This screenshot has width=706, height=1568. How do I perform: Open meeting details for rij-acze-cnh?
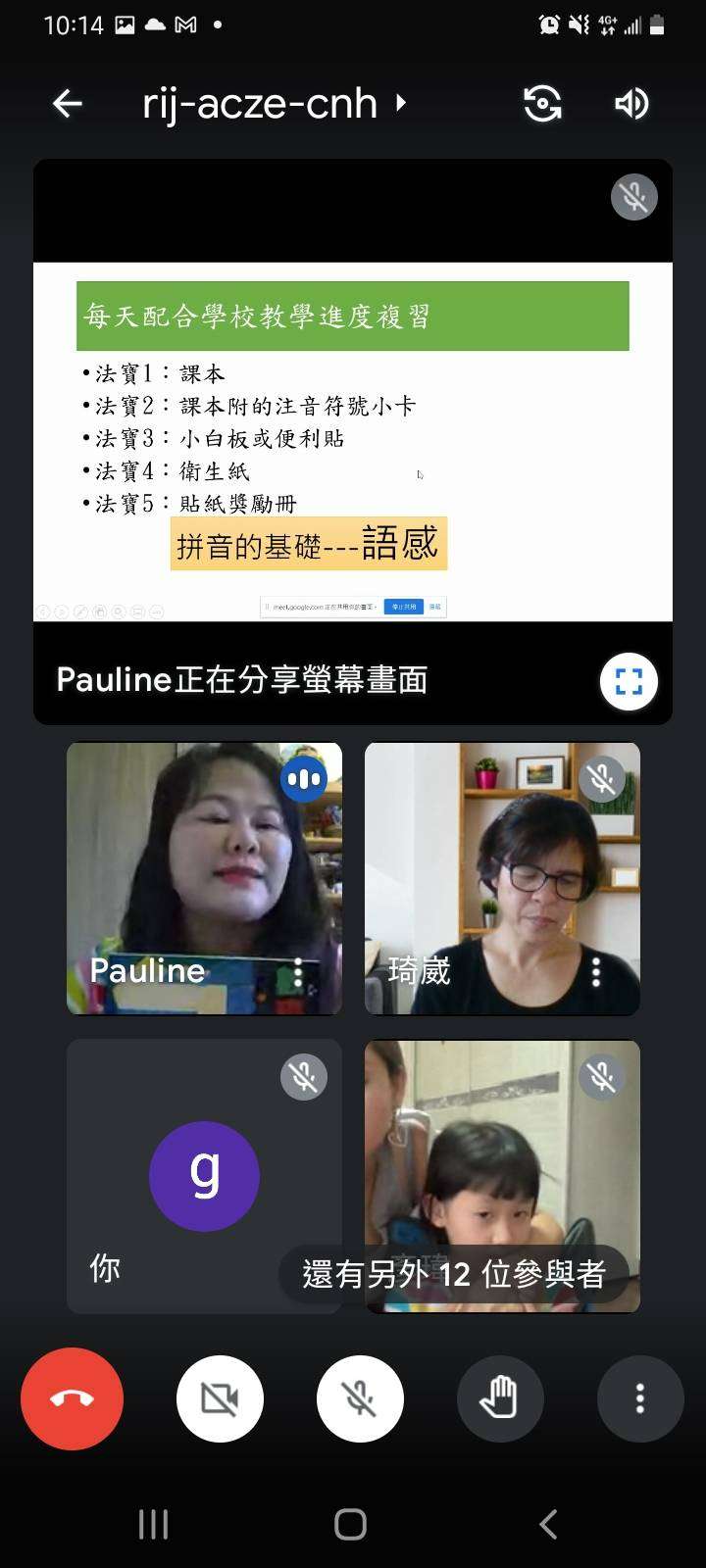274,103
